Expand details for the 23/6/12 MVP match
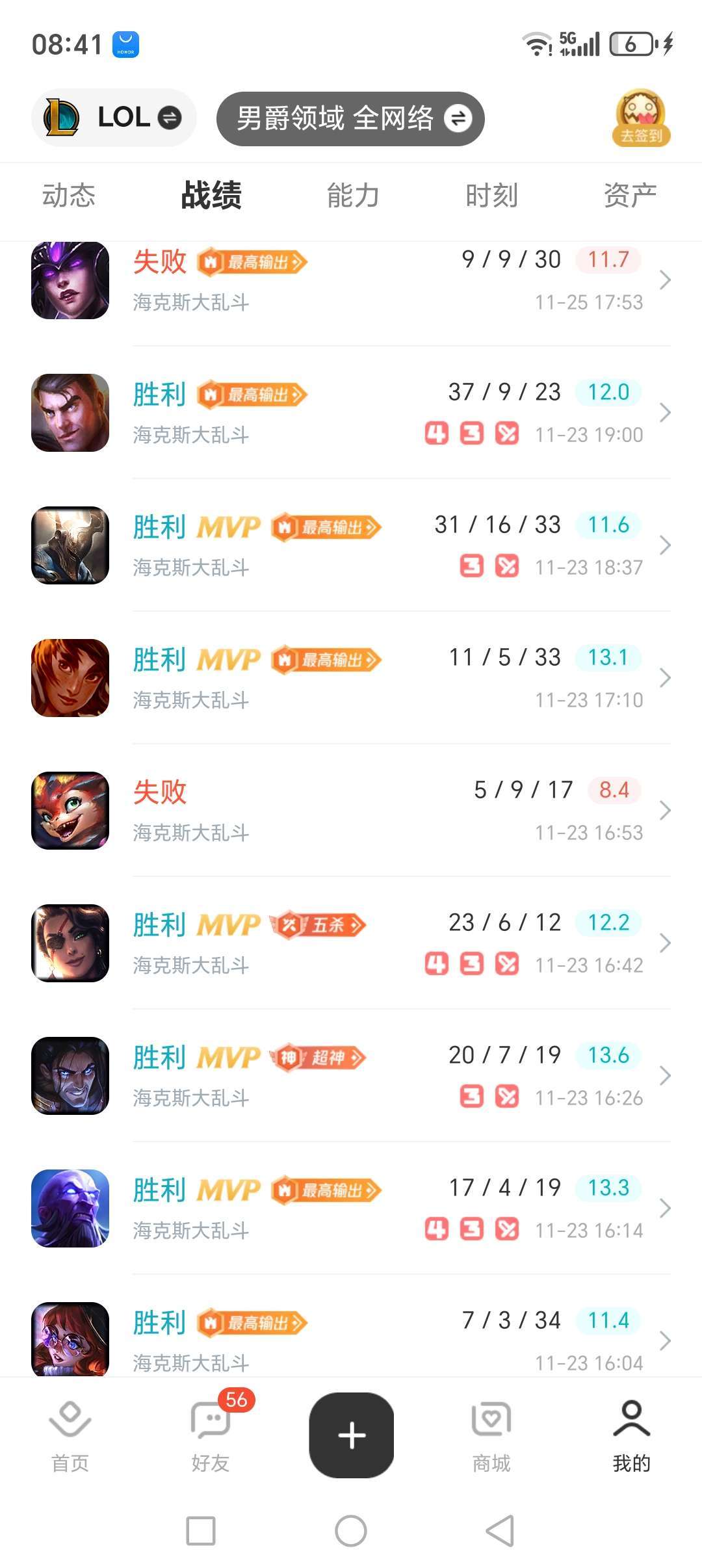 (x=666, y=943)
